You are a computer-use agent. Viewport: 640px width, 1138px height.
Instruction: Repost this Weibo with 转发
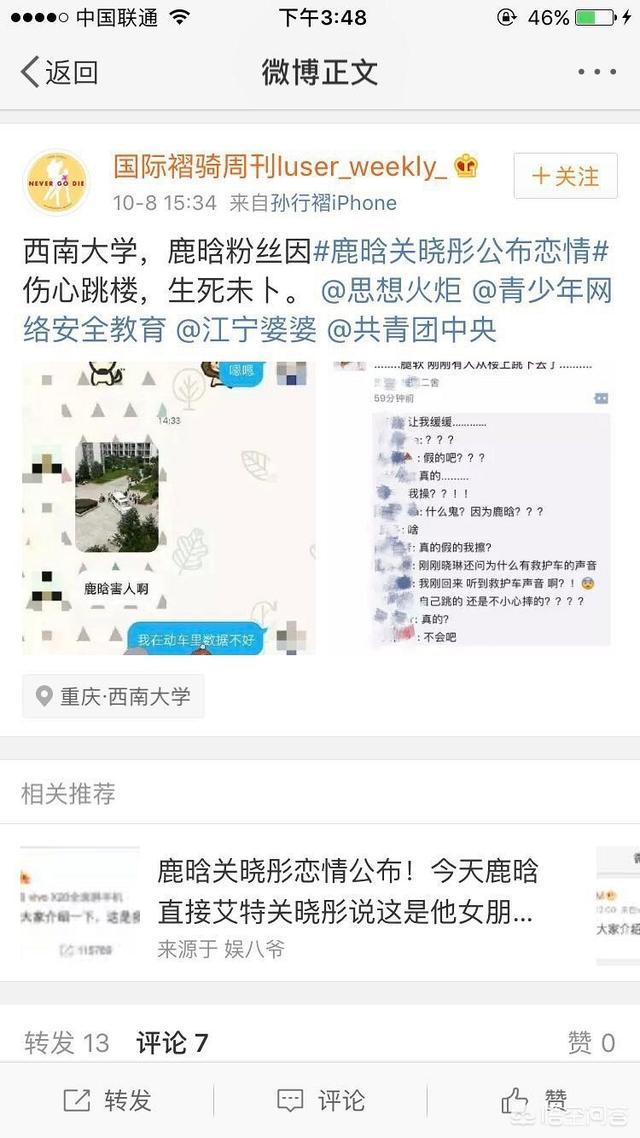pyautogui.click(x=107, y=1101)
